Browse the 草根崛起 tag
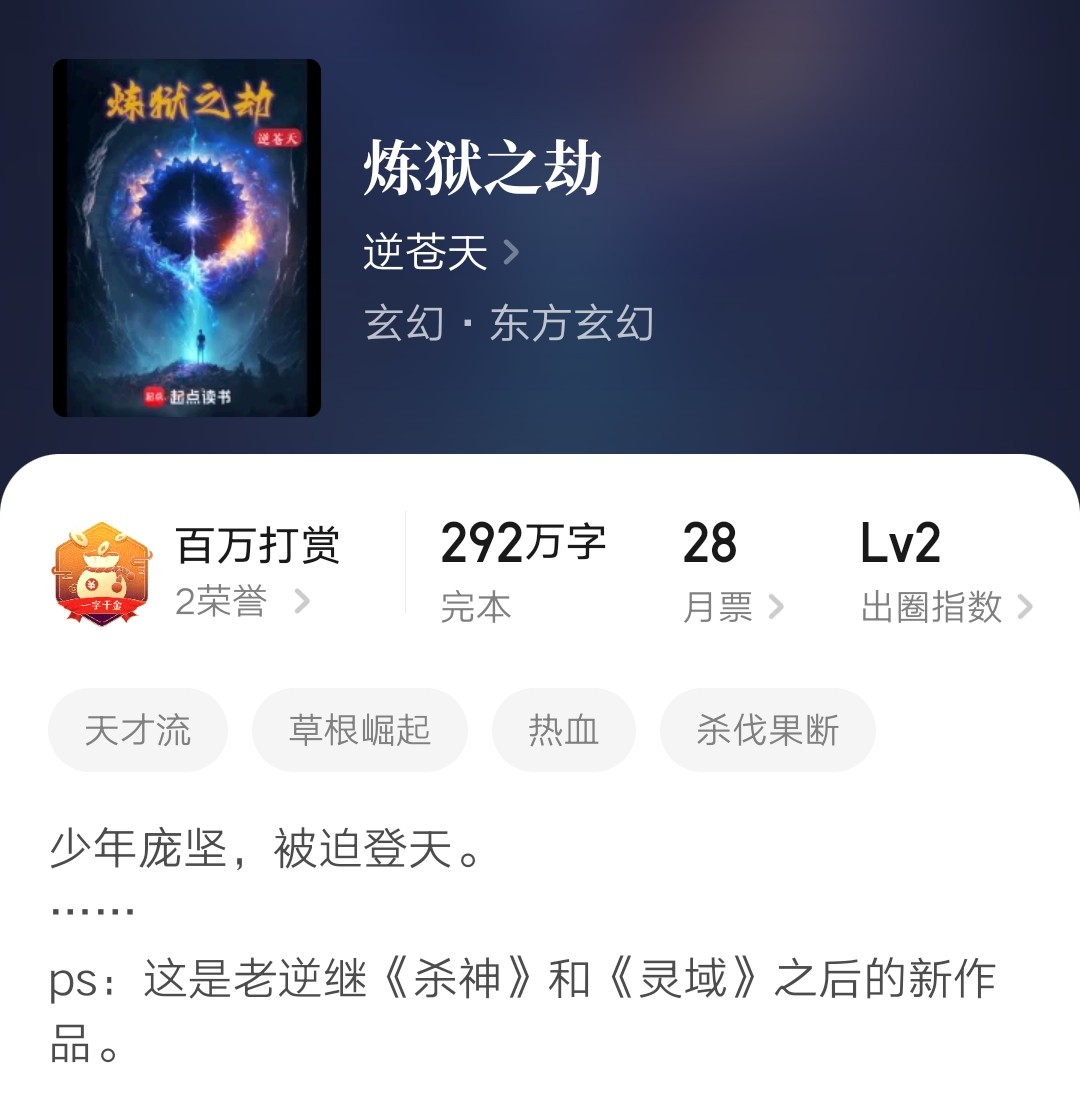The width and height of the screenshot is (1080, 1102). click(360, 730)
